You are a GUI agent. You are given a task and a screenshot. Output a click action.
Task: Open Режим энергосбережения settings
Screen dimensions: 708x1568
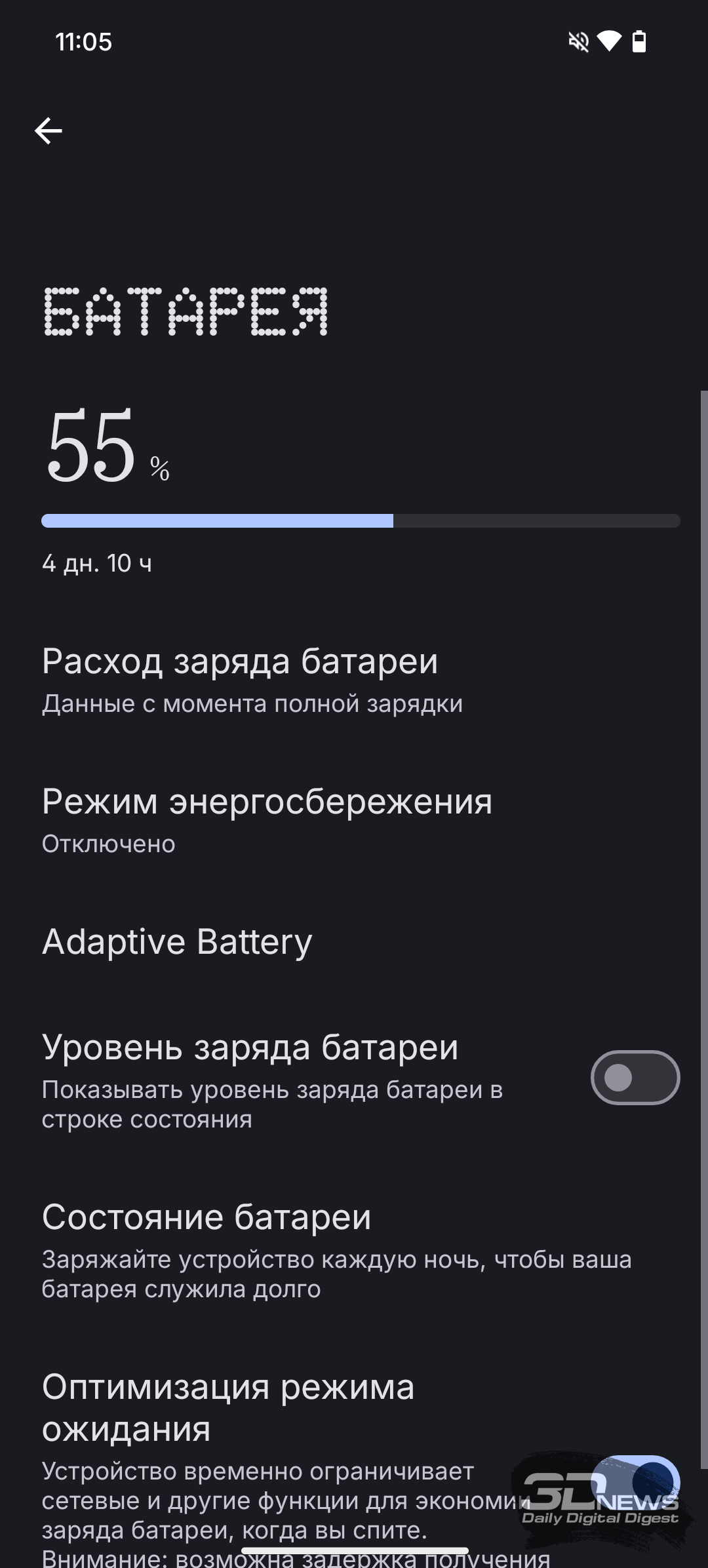(354, 821)
